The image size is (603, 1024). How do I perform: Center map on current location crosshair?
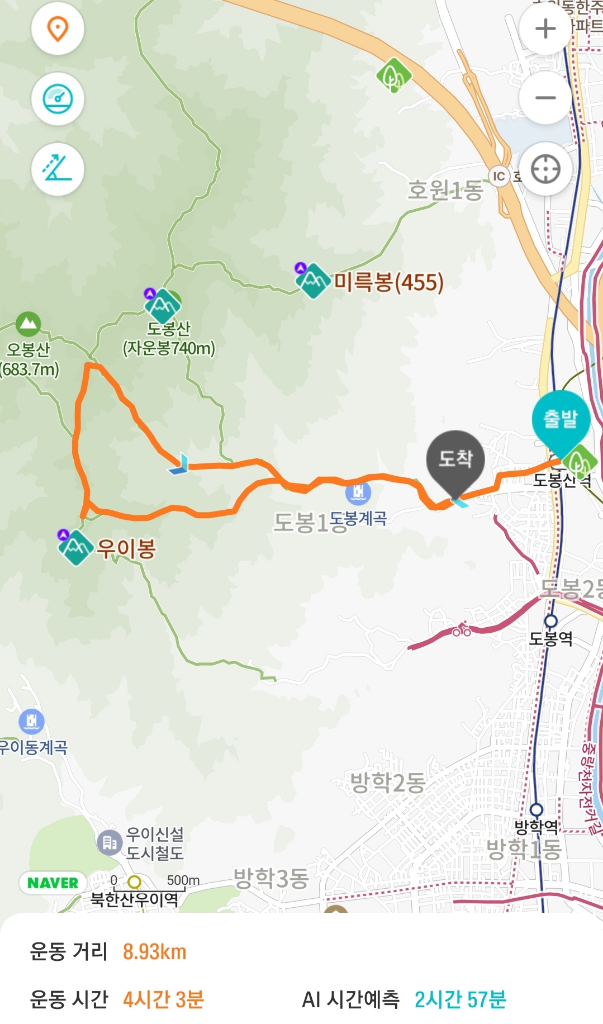click(546, 169)
